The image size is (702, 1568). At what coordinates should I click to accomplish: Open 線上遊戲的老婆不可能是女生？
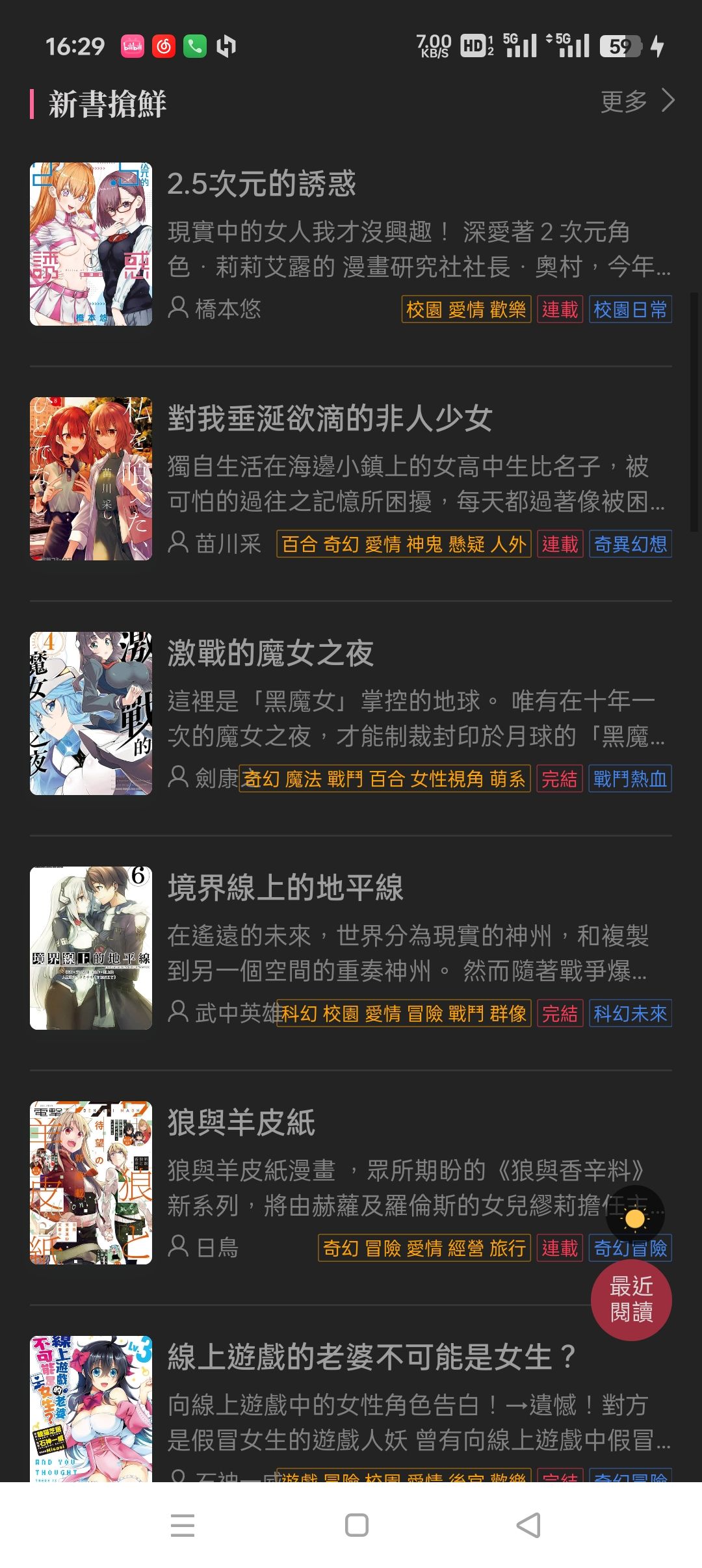pos(371,1357)
